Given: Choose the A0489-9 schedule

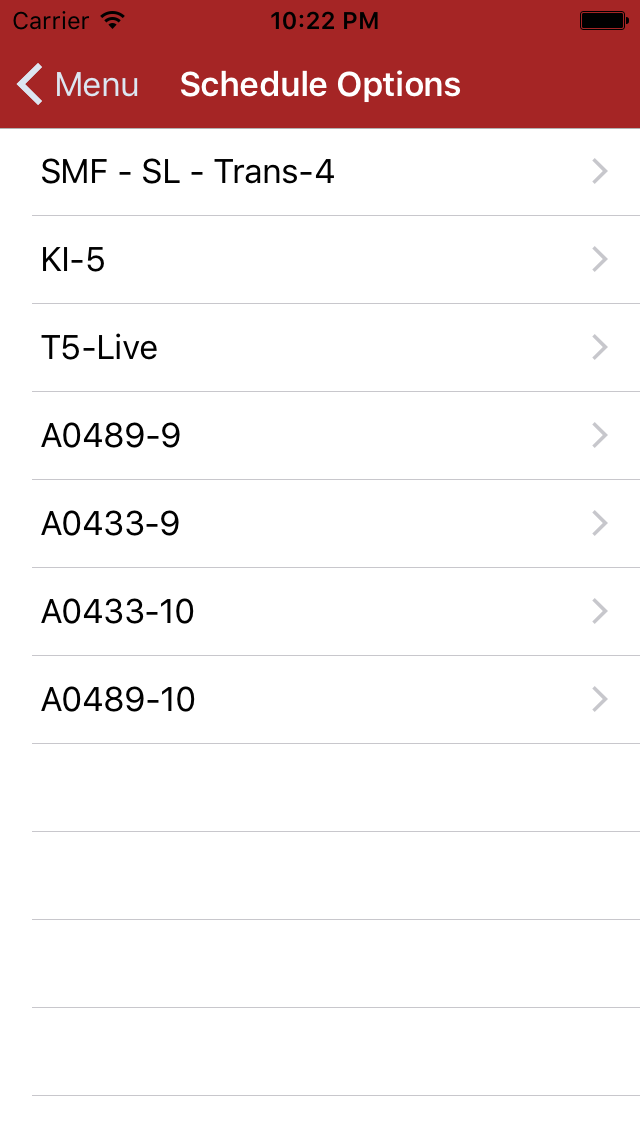Looking at the screenshot, I should click(320, 436).
